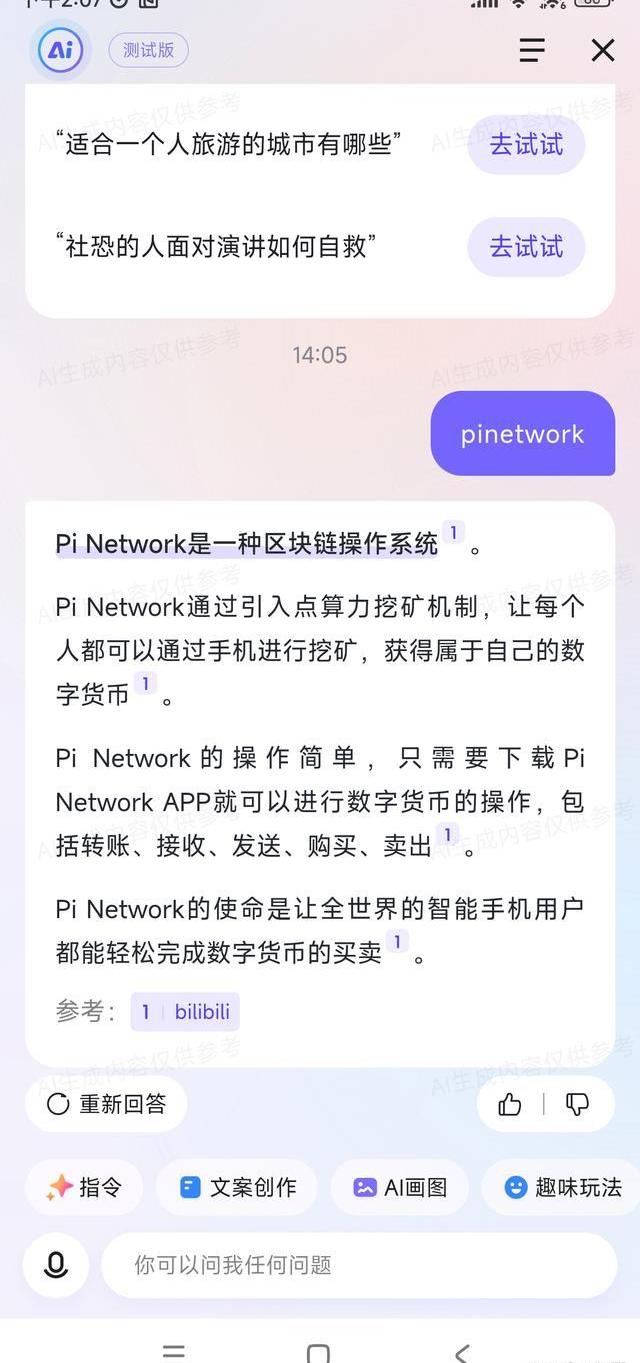This screenshot has height=1363, width=640.
Task: Open the hamburger menu
Action: tap(532, 50)
